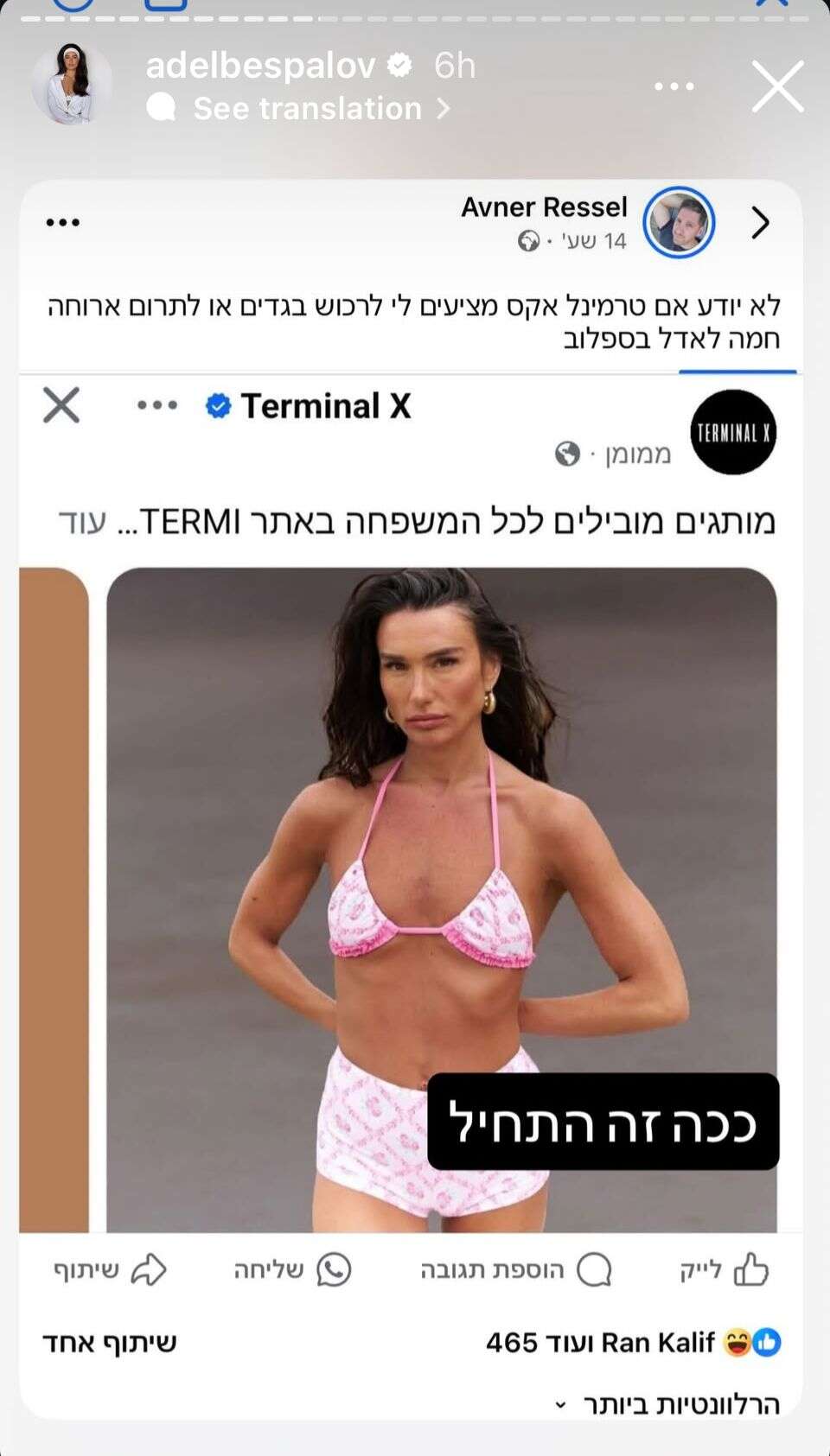Open adelbespalov's profile from the username

[260, 66]
